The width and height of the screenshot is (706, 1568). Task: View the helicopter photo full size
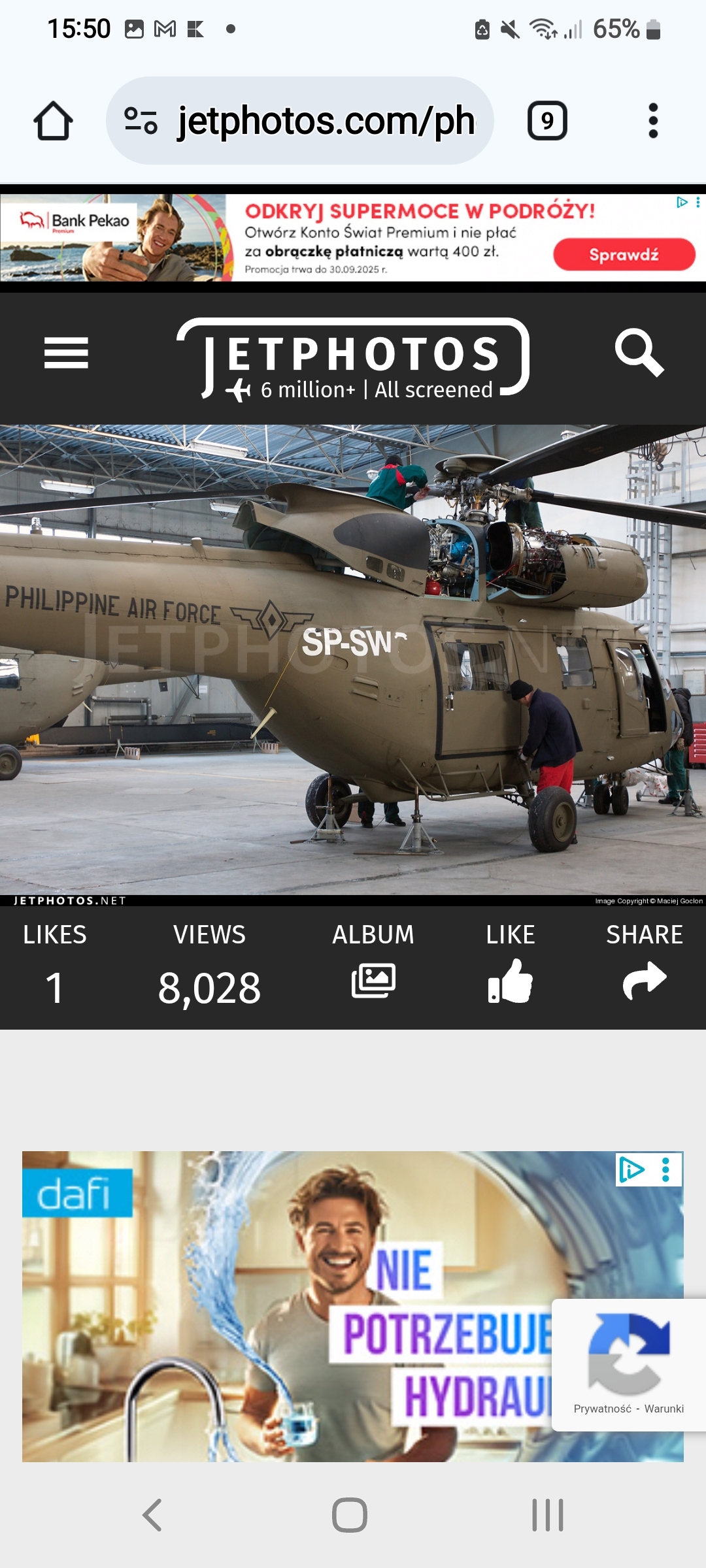353,660
